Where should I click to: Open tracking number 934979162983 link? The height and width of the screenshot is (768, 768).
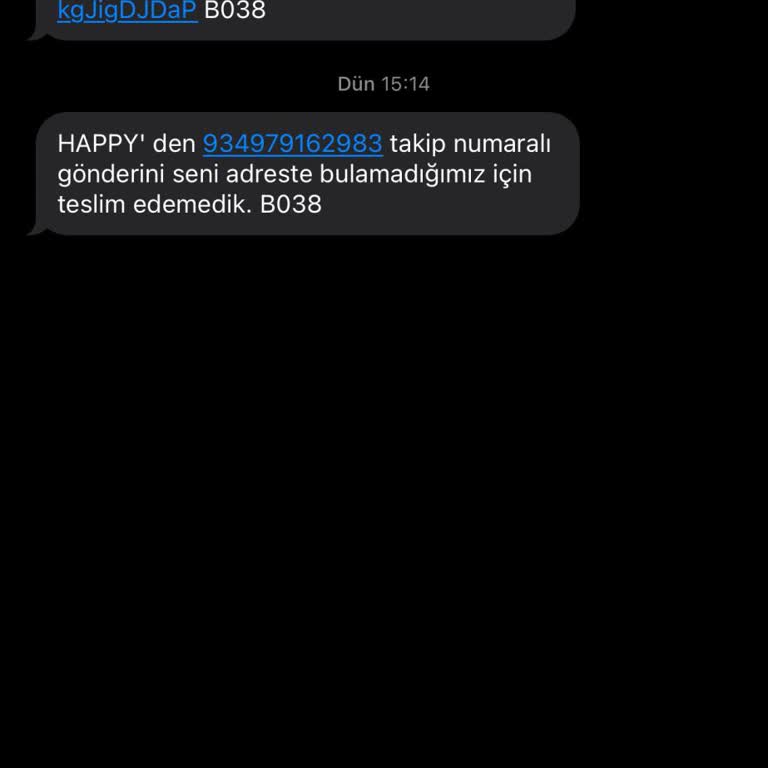pyautogui.click(x=292, y=144)
